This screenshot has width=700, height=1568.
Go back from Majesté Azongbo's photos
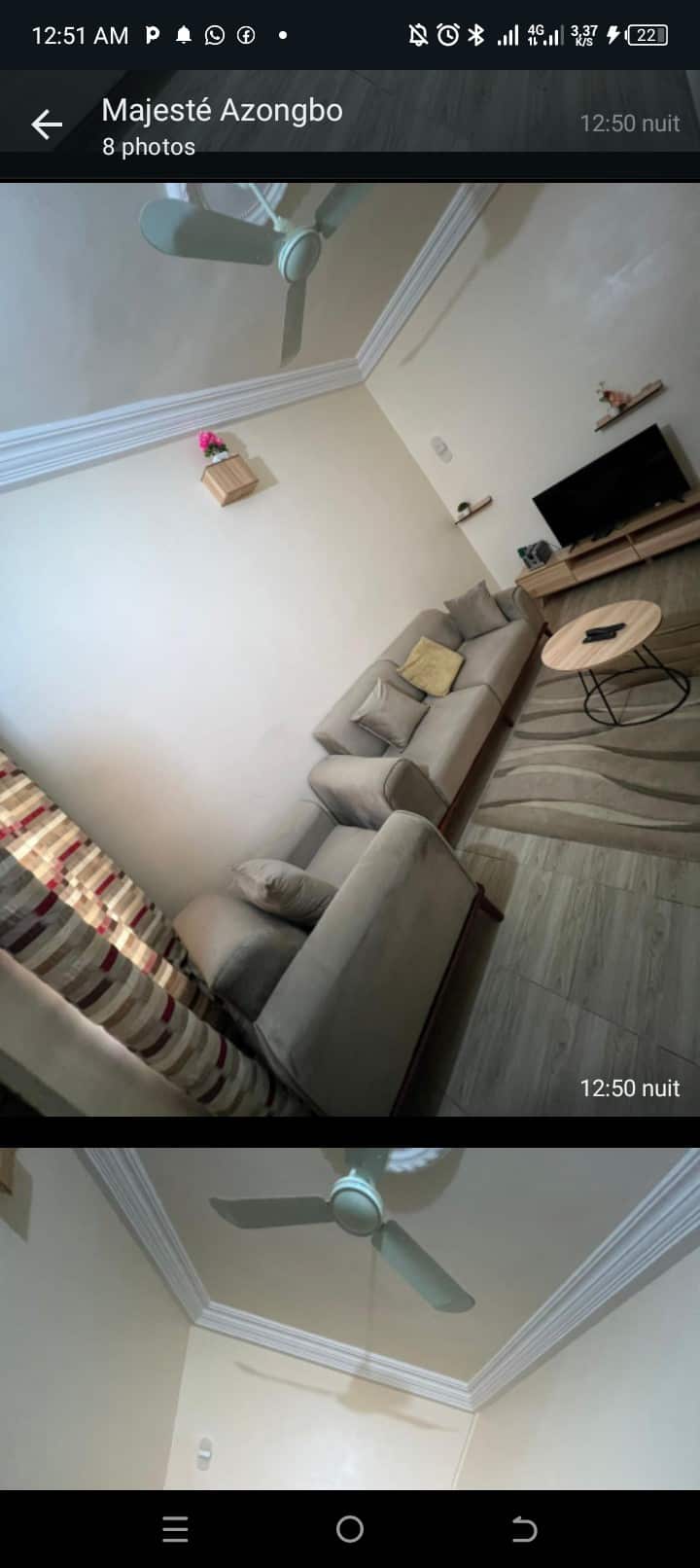pos(46,125)
